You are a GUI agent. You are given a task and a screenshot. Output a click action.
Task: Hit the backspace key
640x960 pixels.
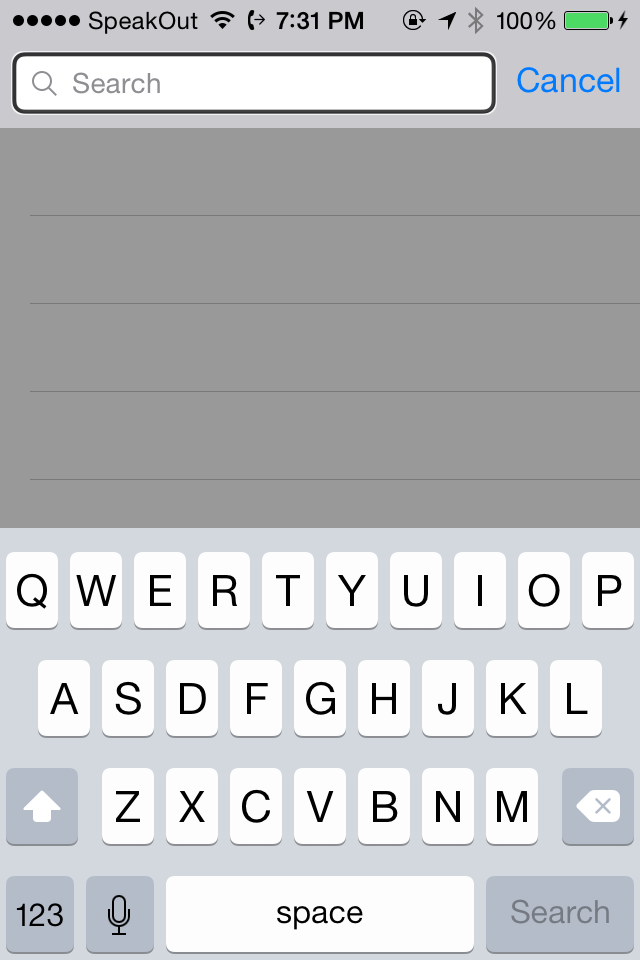pos(597,806)
